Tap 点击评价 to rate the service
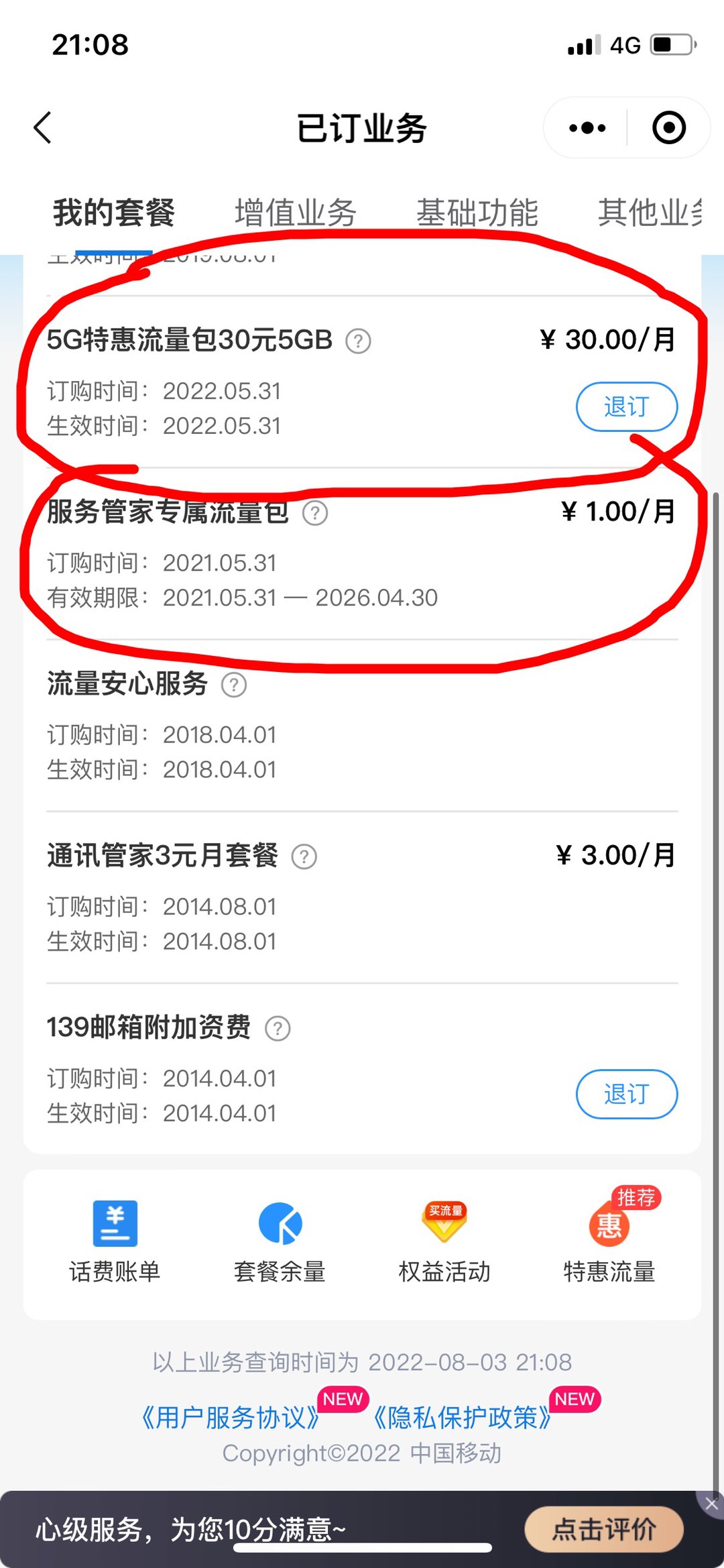The image size is (724, 1568). coord(604,1529)
